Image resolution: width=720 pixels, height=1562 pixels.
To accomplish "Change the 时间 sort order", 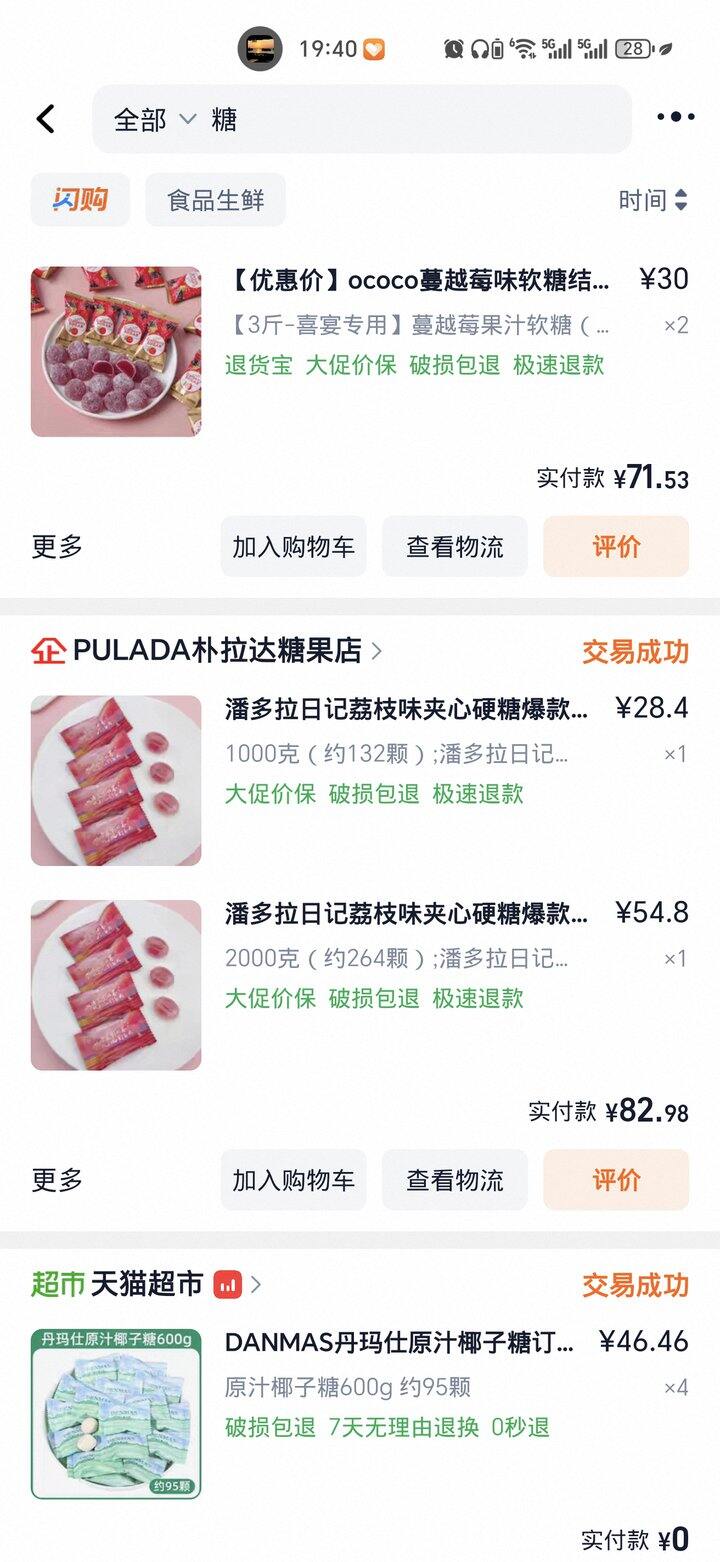I will [x=652, y=200].
